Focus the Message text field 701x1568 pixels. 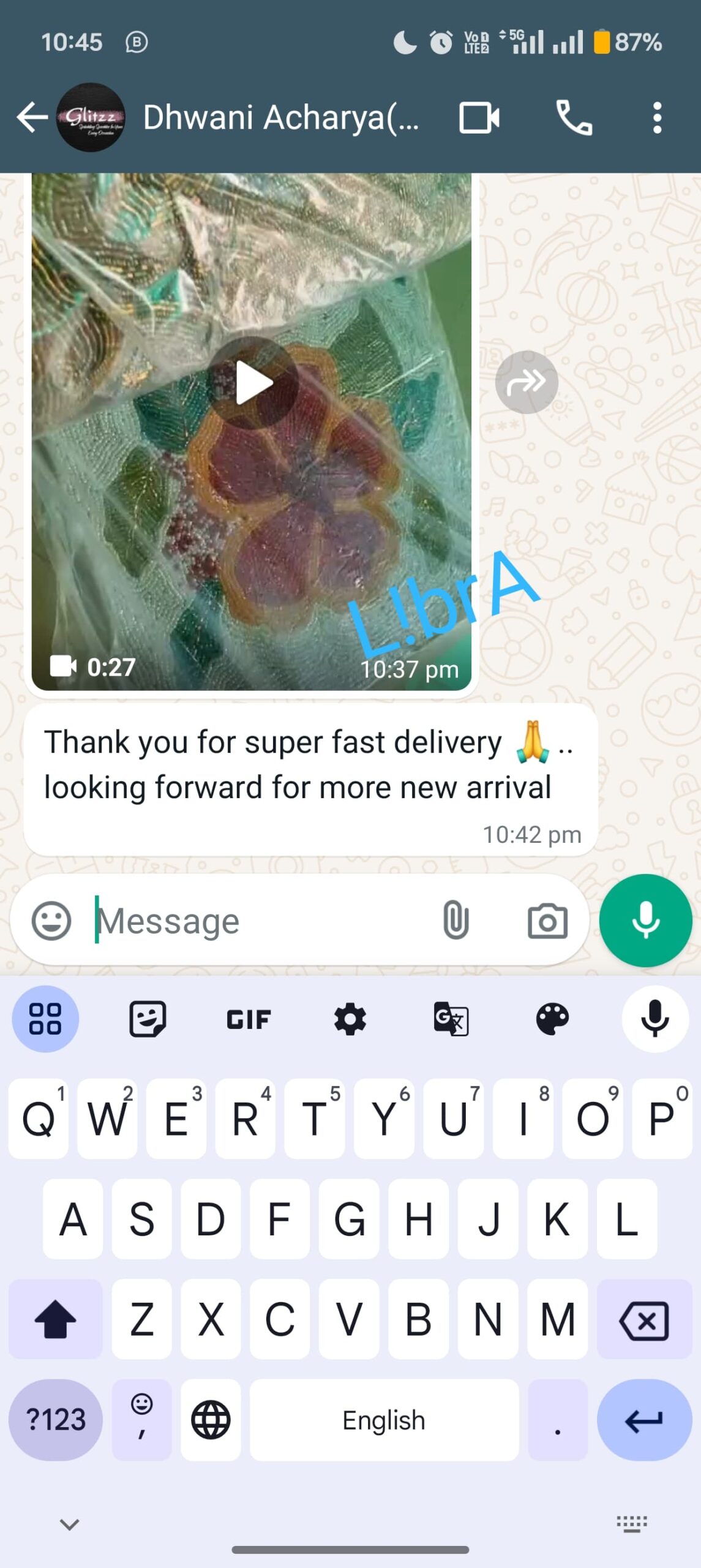257,921
